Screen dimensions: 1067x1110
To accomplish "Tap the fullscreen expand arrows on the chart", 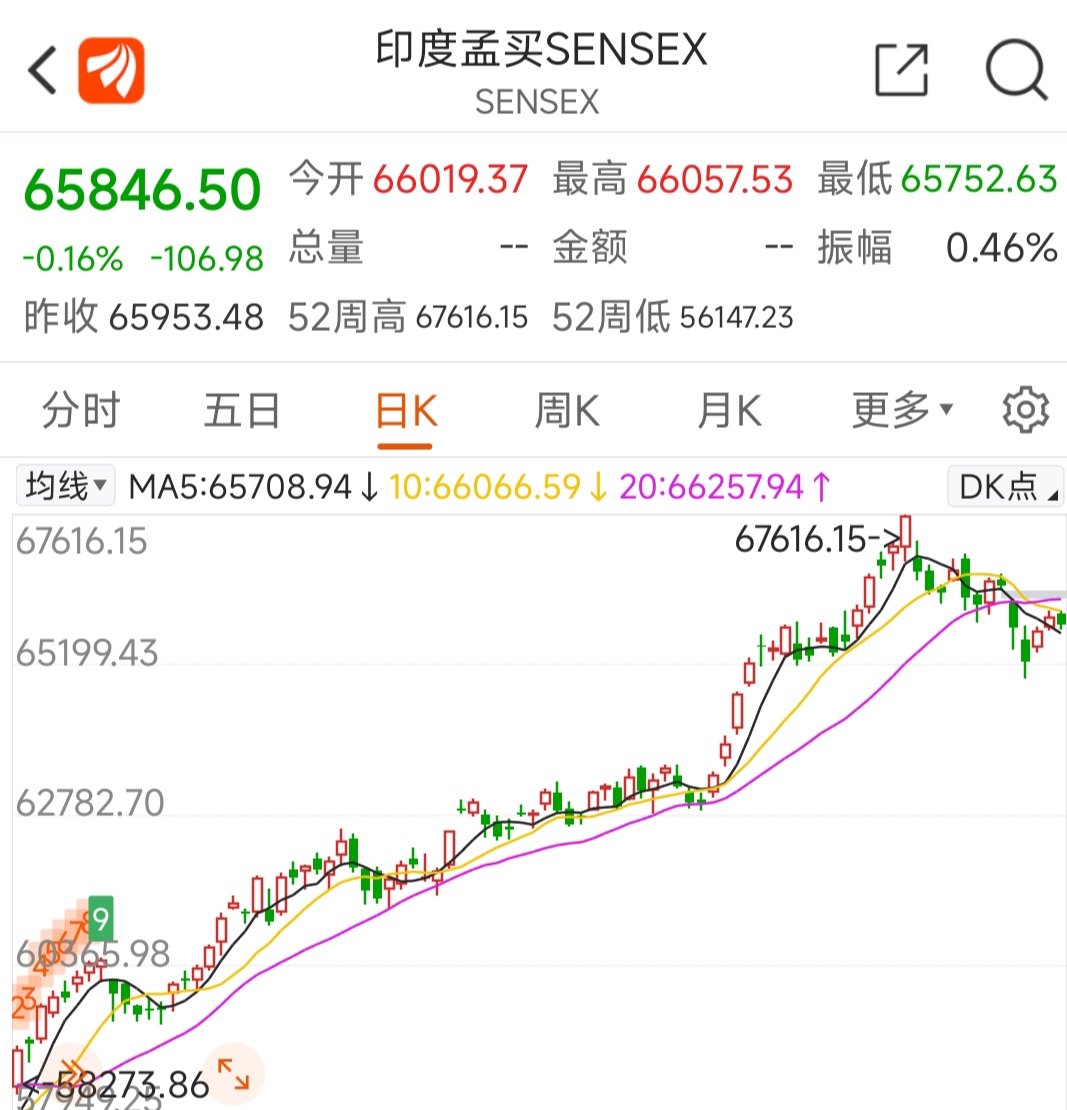I will point(233,1072).
